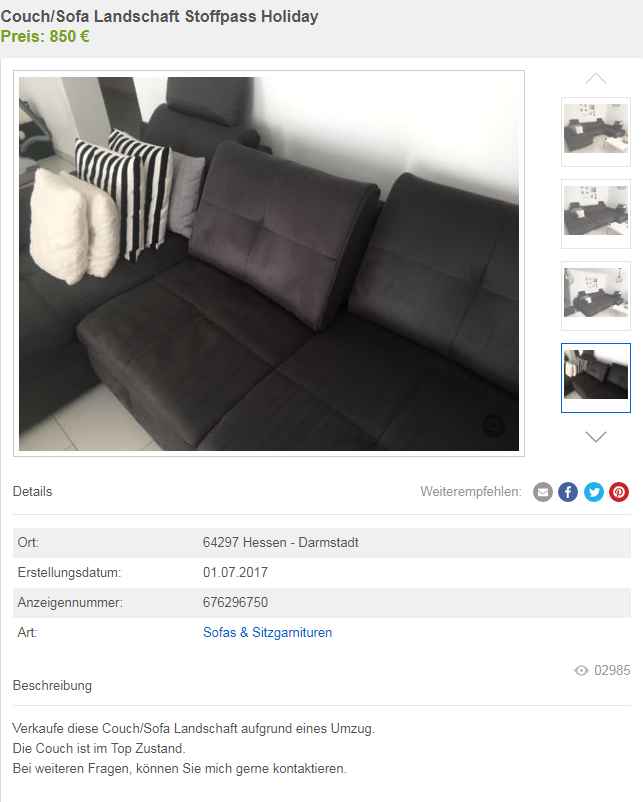Viewport: 643px width, 802px height.
Task: Open Sofas & Sitzgarnituren category link
Action: point(267,633)
